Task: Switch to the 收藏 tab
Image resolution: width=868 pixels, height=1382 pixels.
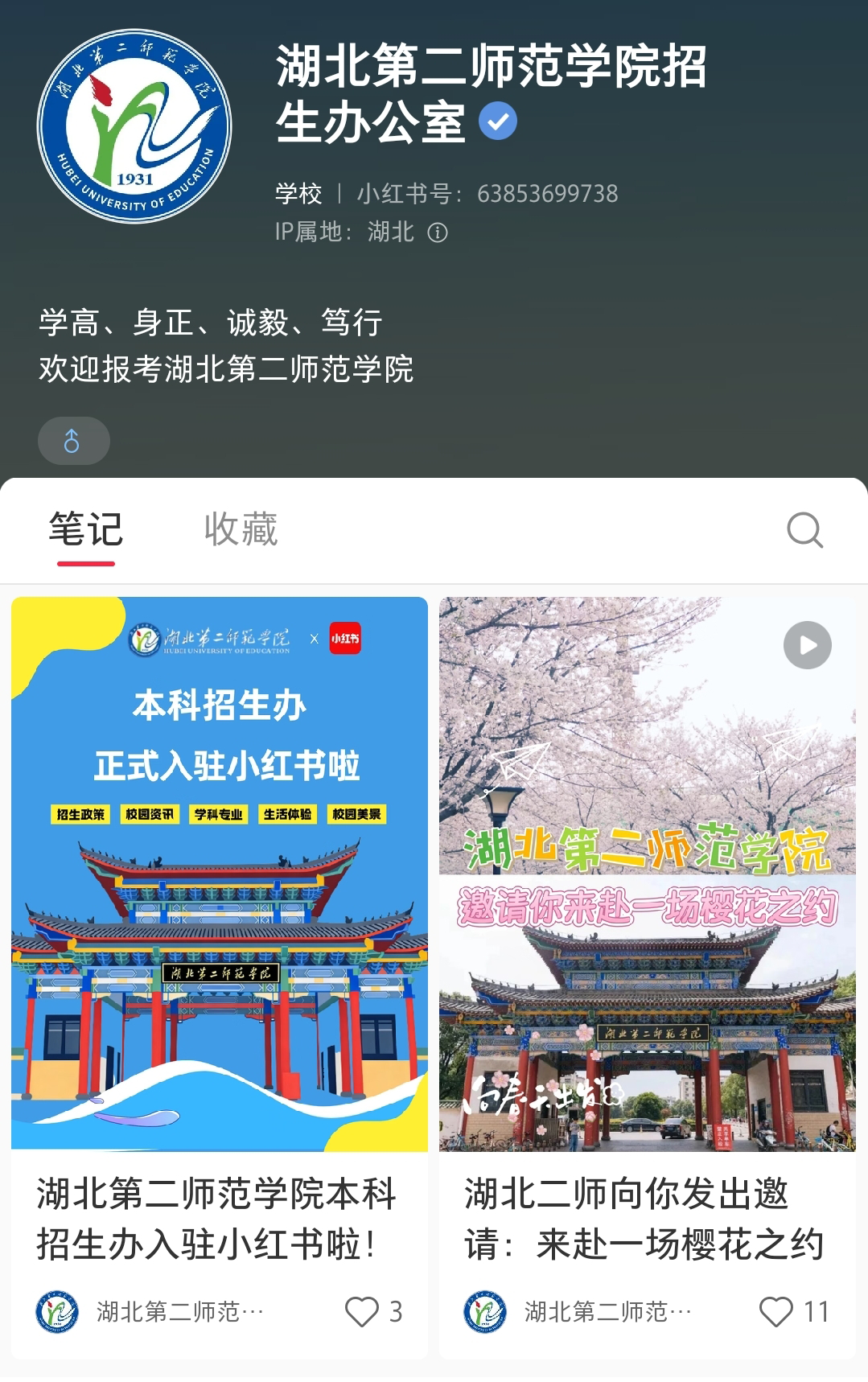Action: pyautogui.click(x=241, y=529)
